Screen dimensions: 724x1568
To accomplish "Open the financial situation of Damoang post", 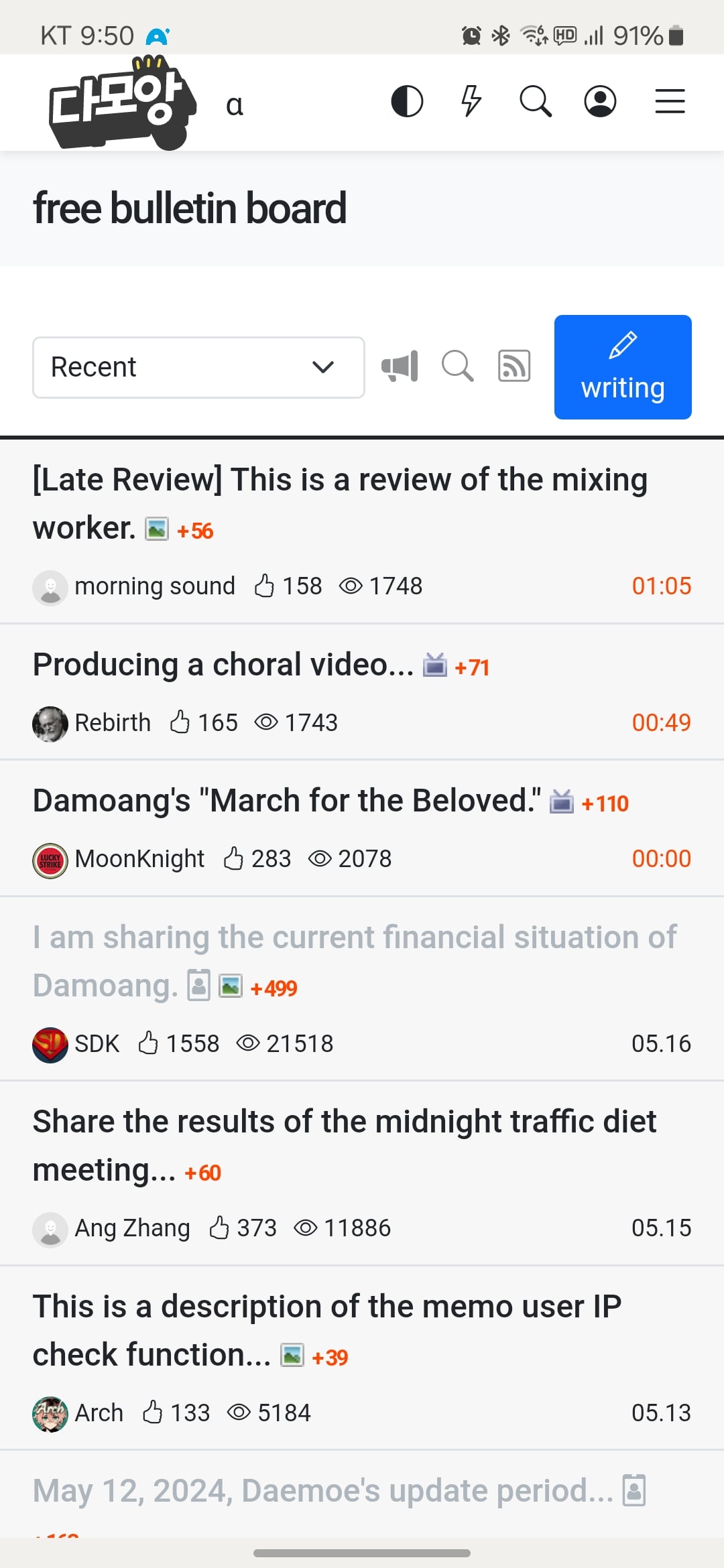I will pos(355,962).
